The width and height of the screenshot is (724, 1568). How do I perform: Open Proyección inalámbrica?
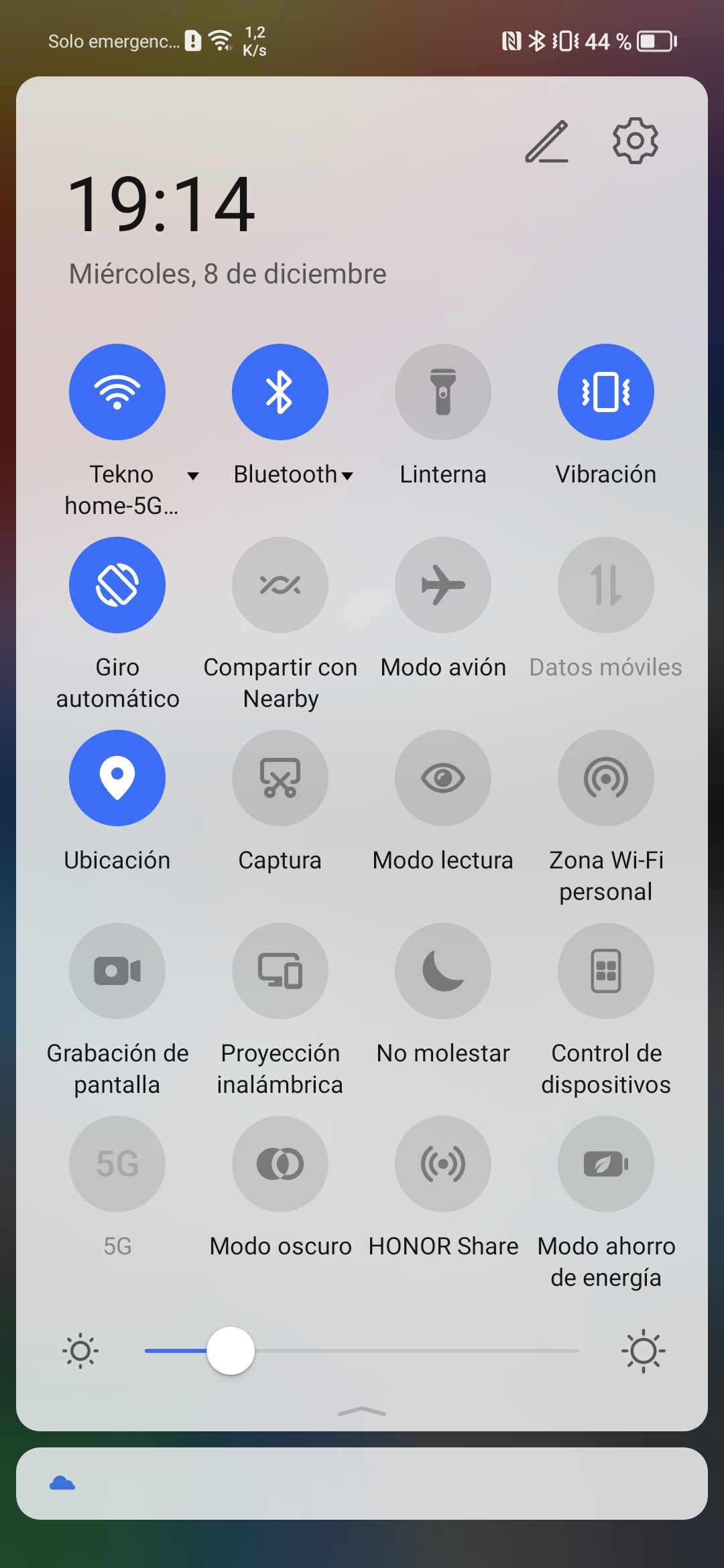click(x=280, y=971)
